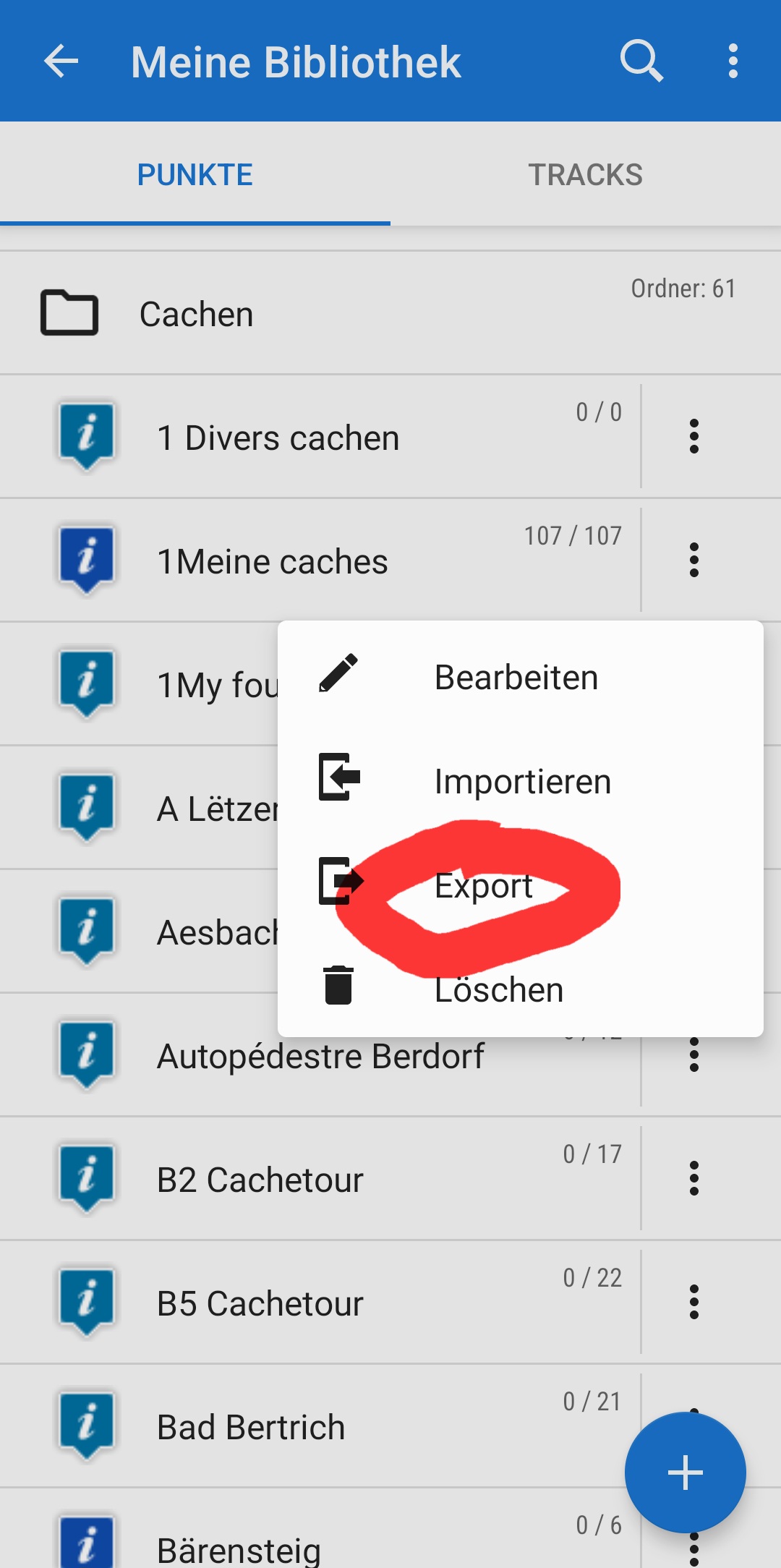Image resolution: width=781 pixels, height=1568 pixels.
Task: Open options for 1 Divers cachen
Action: tap(693, 436)
